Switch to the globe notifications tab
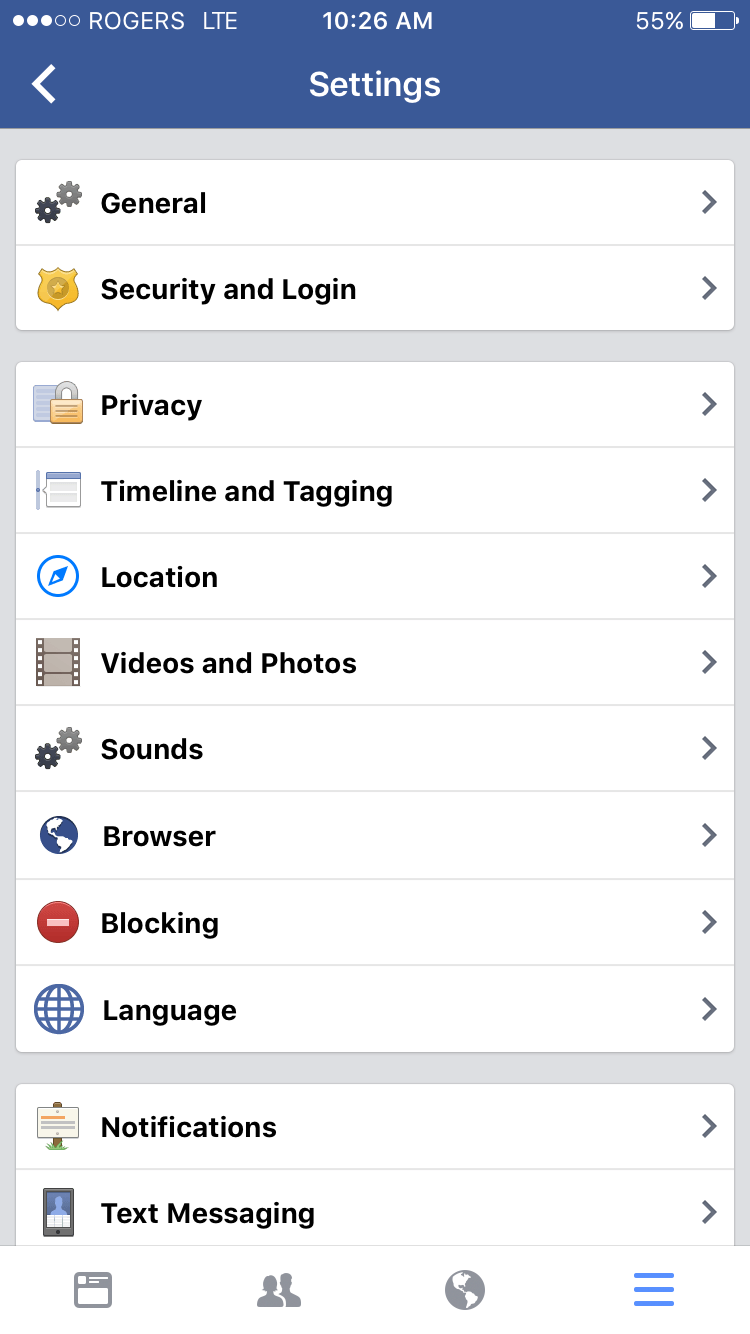 coord(465,1290)
